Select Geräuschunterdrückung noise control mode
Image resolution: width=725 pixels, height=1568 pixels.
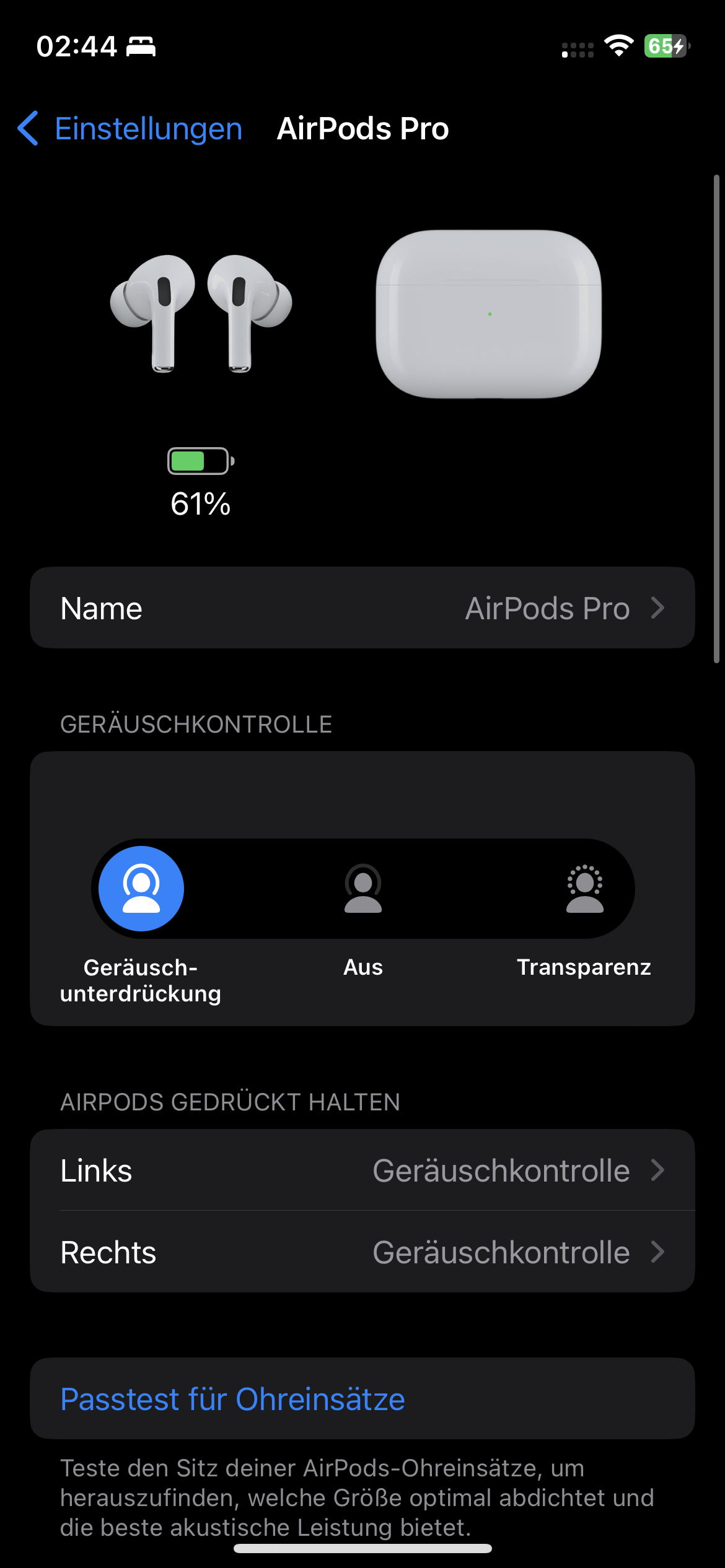(x=141, y=889)
